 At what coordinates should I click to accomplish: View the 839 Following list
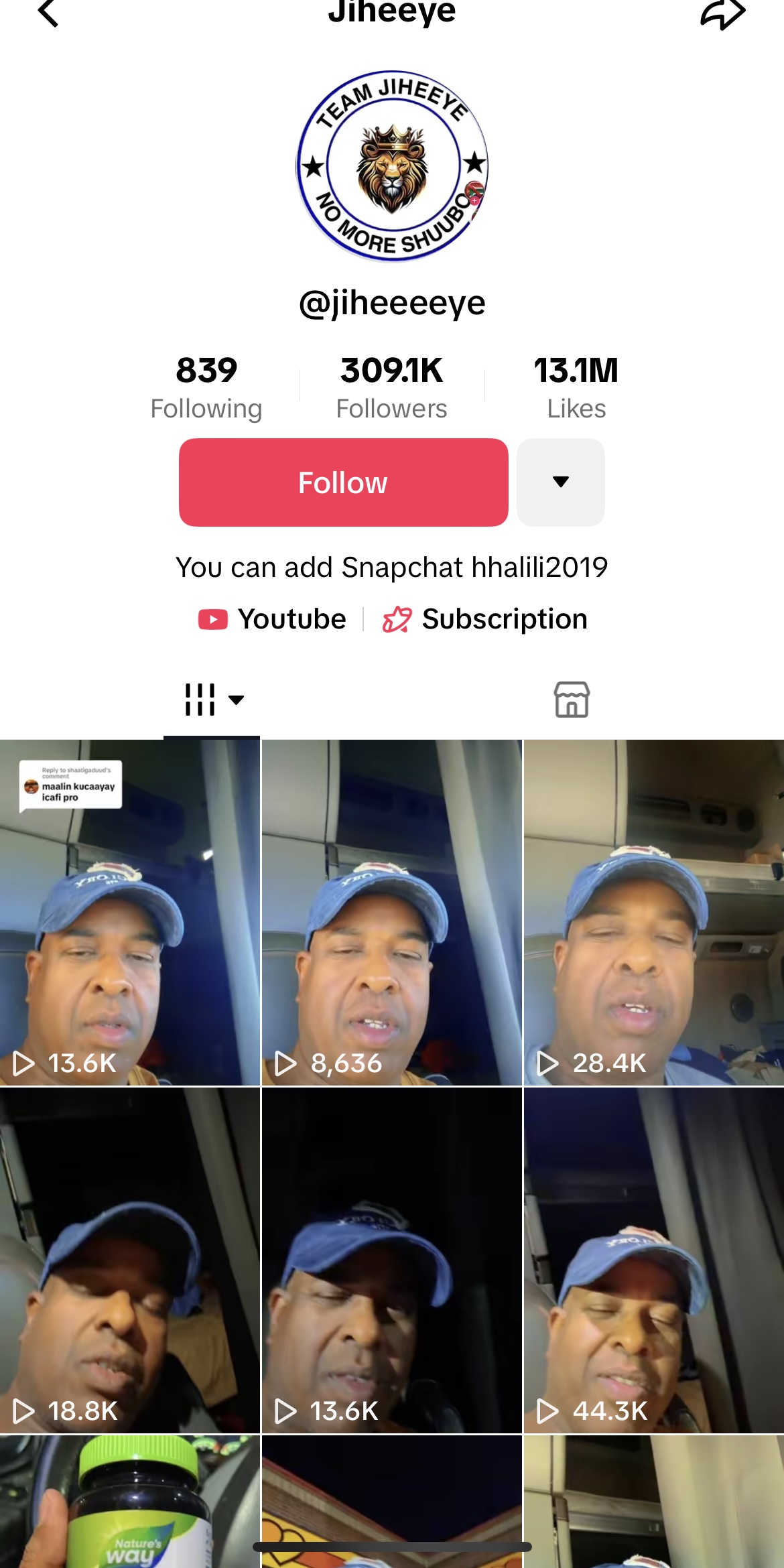coord(206,389)
